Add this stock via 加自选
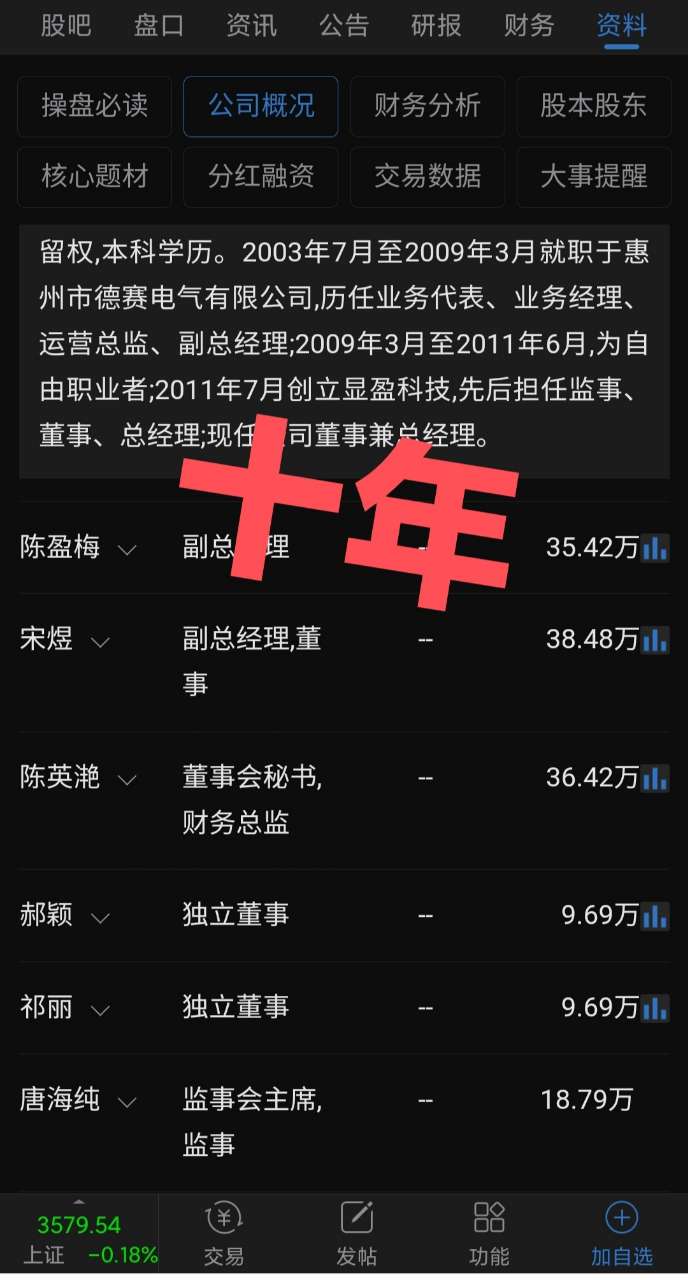688x1280 pixels. (621, 1234)
